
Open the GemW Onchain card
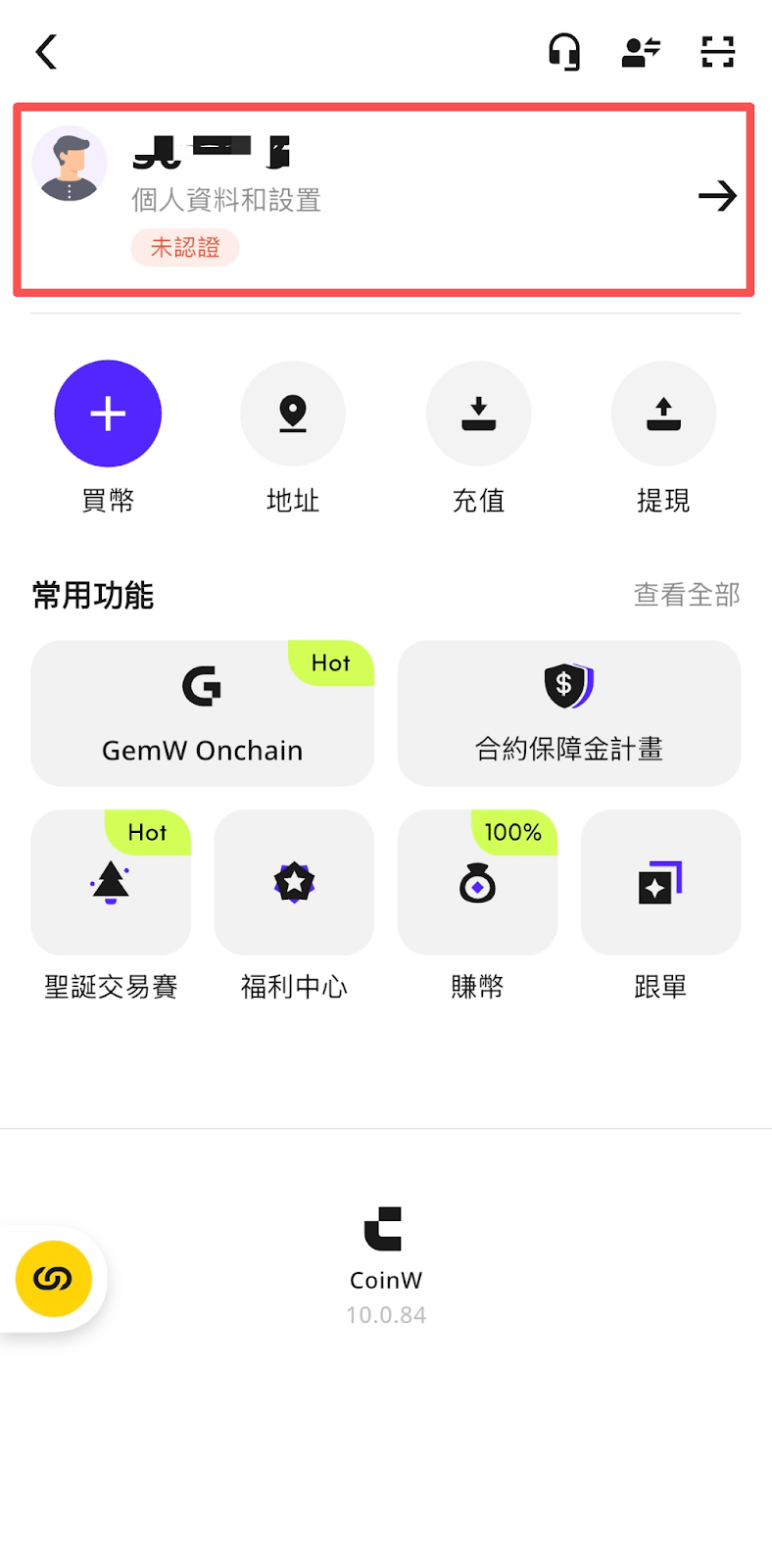click(202, 712)
